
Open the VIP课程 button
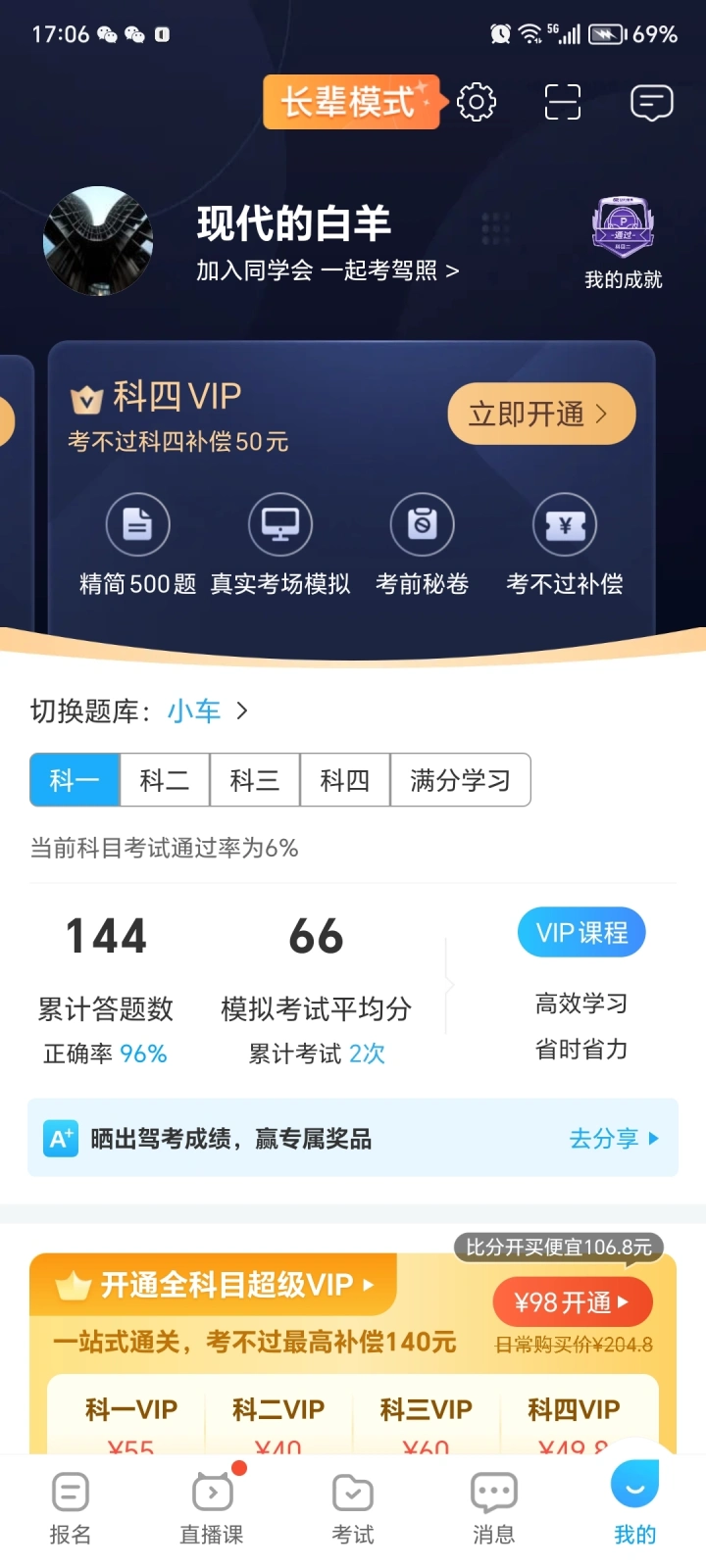tap(581, 933)
